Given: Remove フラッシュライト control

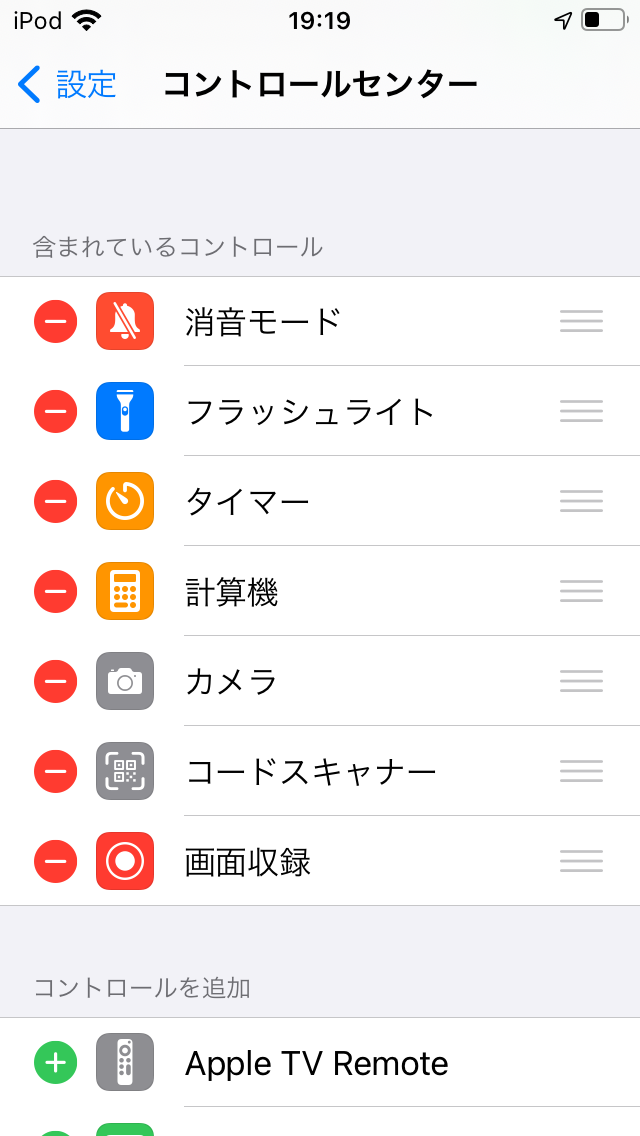Looking at the screenshot, I should (55, 411).
